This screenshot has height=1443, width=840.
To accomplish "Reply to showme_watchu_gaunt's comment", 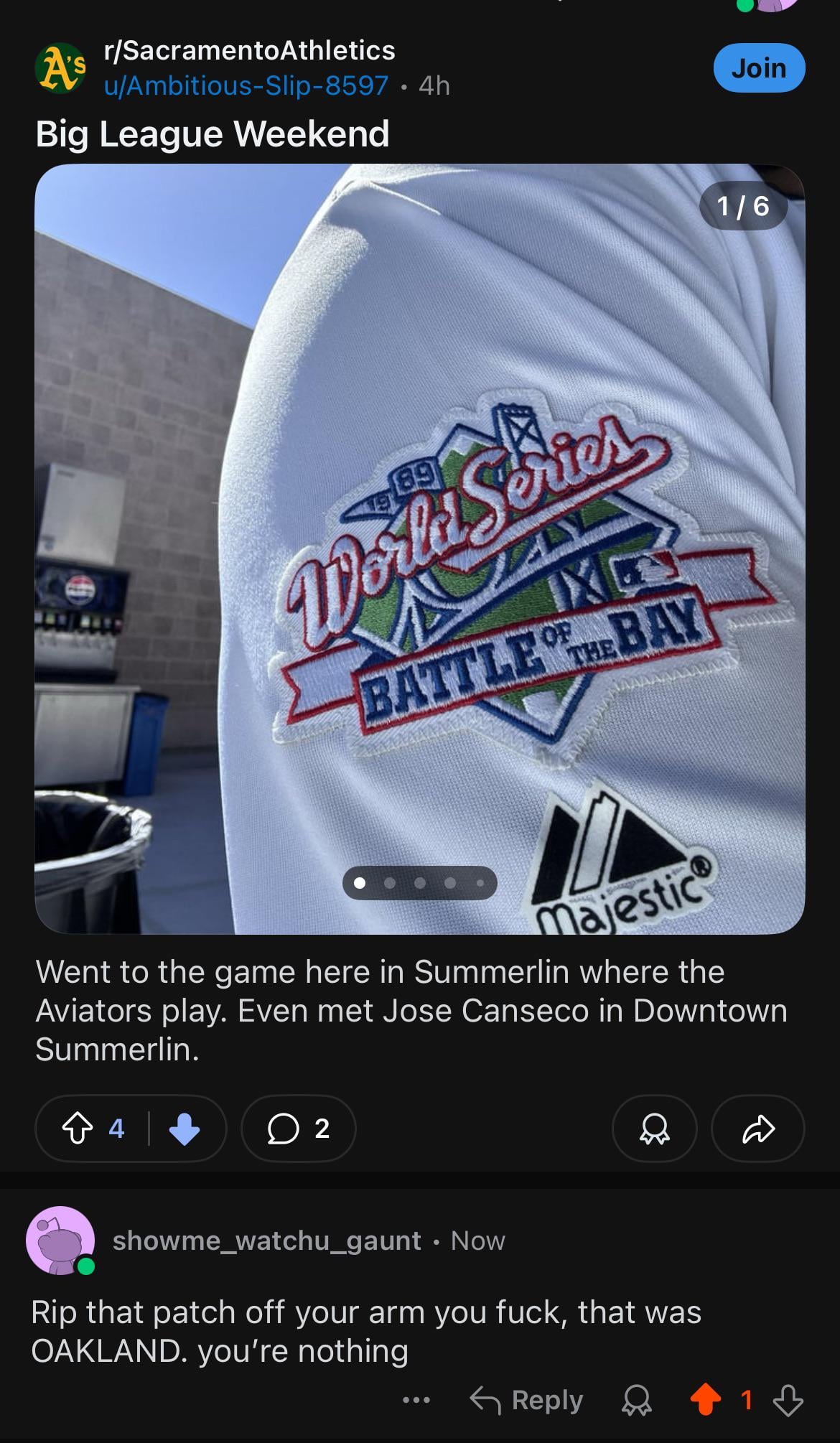I will (x=526, y=1400).
